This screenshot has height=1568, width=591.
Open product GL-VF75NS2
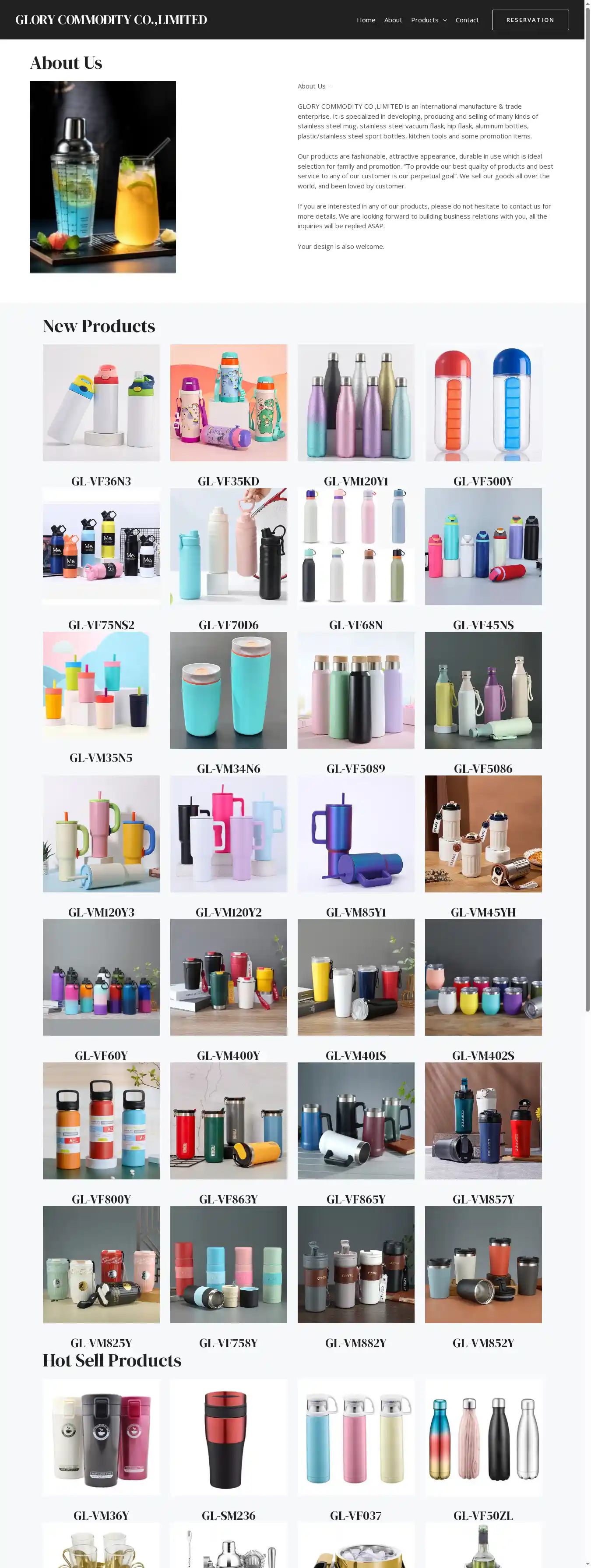click(x=101, y=547)
